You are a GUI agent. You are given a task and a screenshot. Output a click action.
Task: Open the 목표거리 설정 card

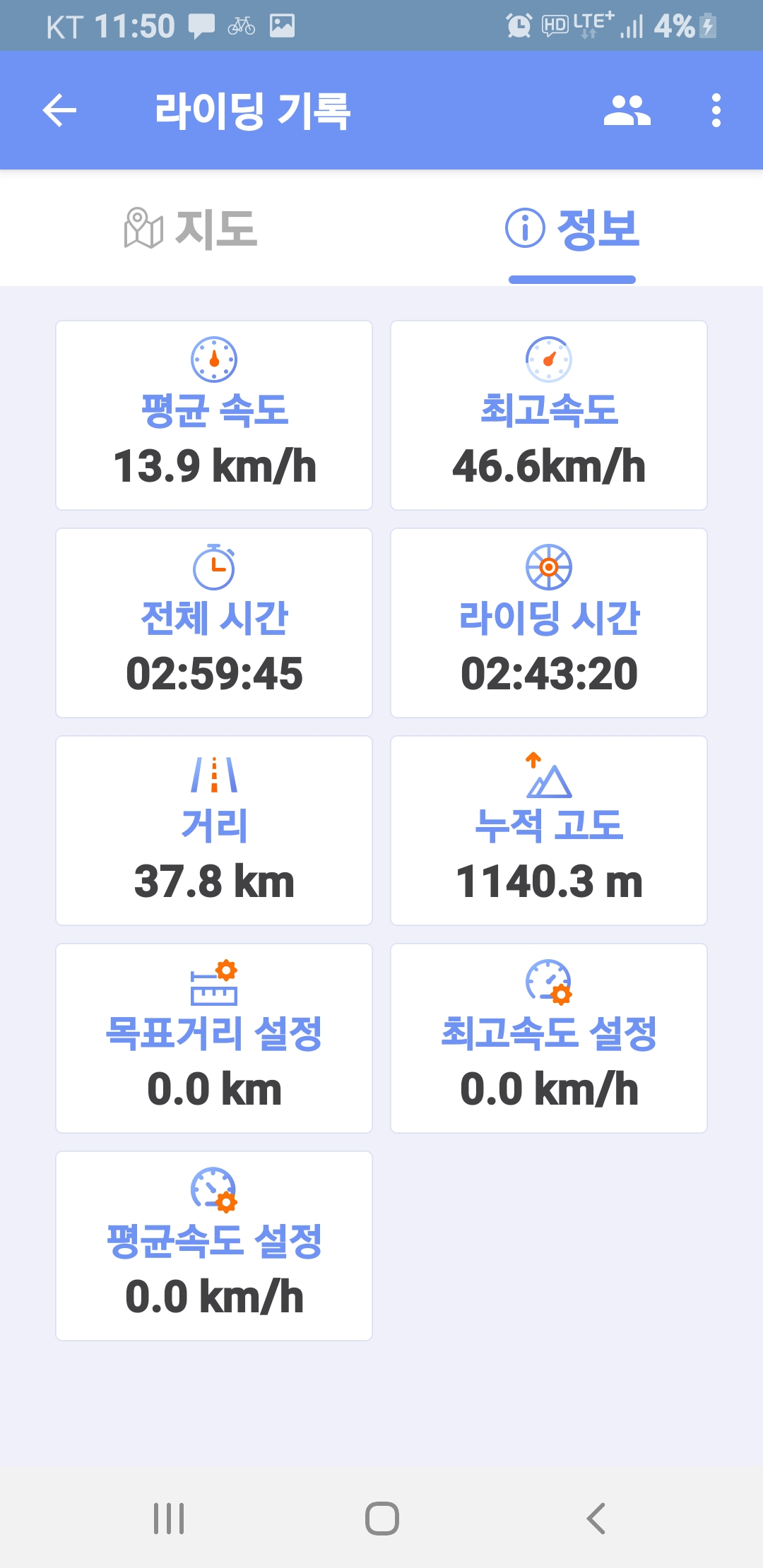(x=214, y=1038)
